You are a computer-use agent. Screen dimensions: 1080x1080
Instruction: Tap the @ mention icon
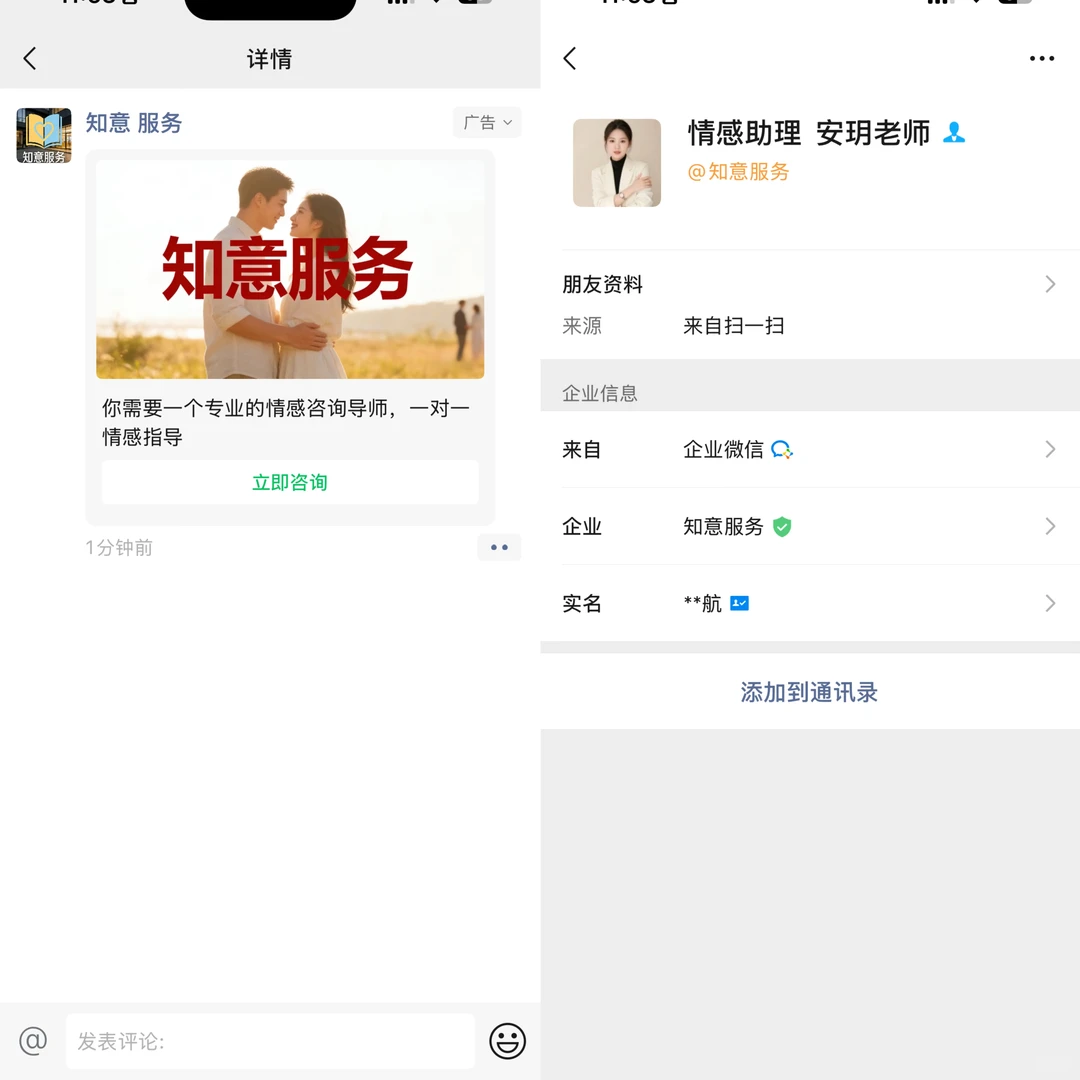33,1041
